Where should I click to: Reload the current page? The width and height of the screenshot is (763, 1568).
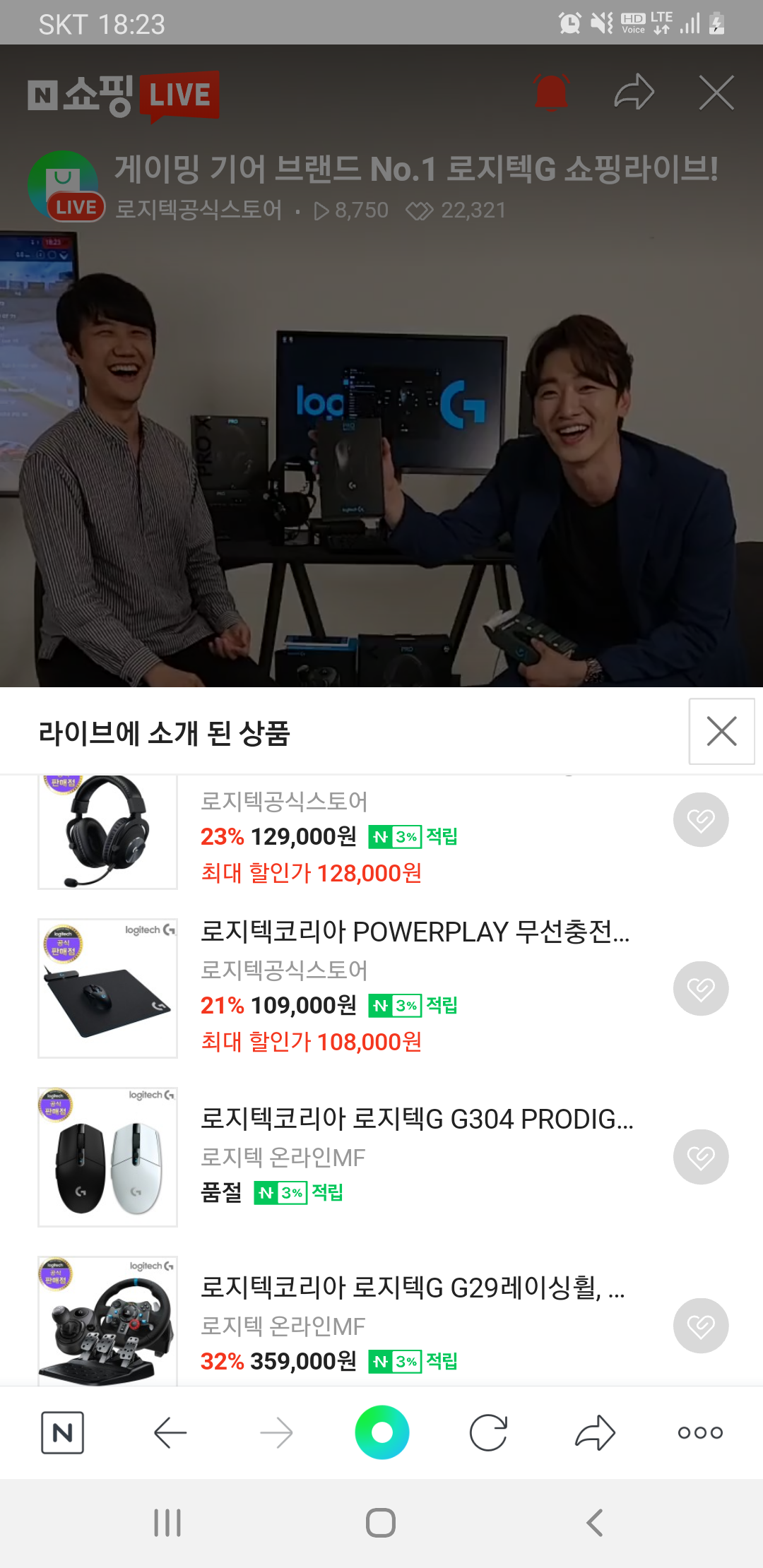pyautogui.click(x=488, y=1432)
